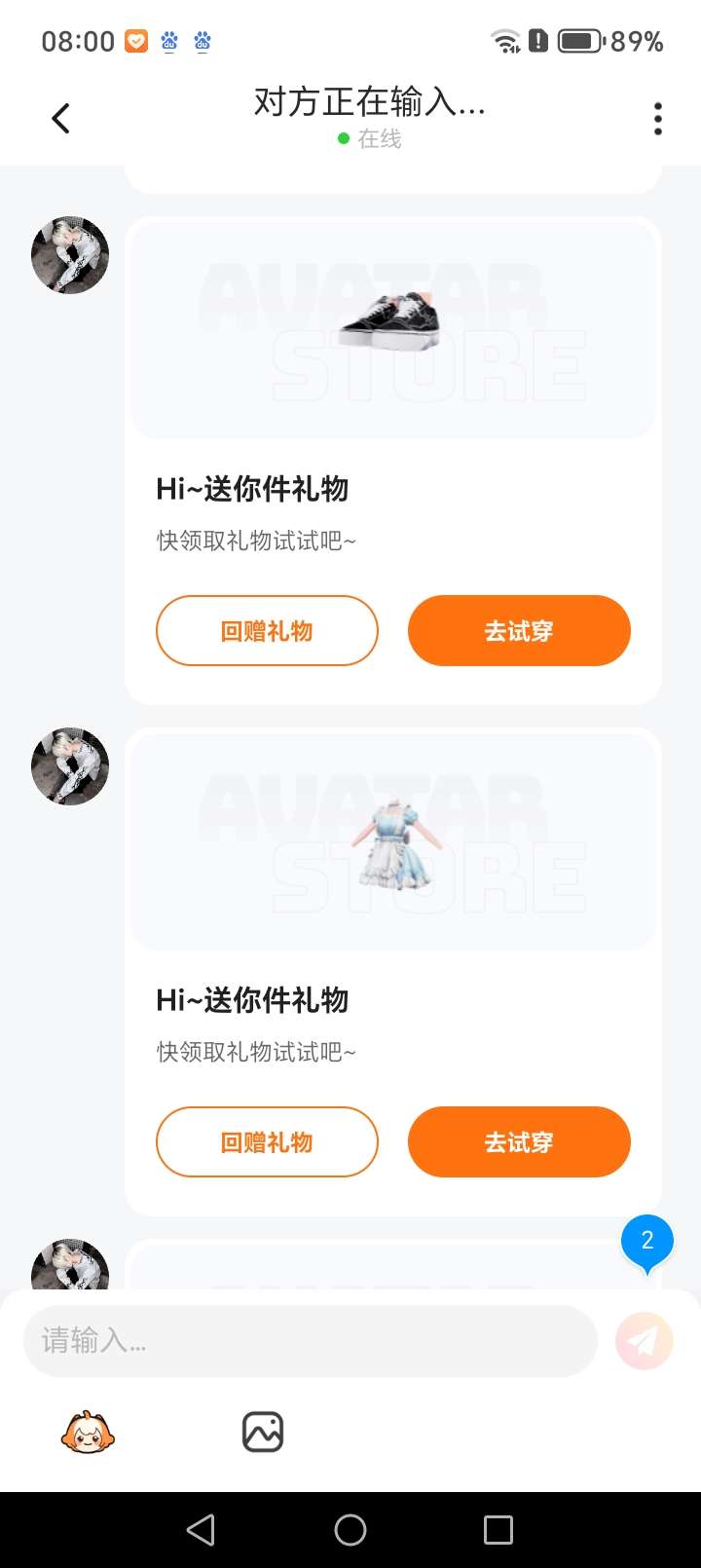Open the emoji sticker picker

(88, 1433)
